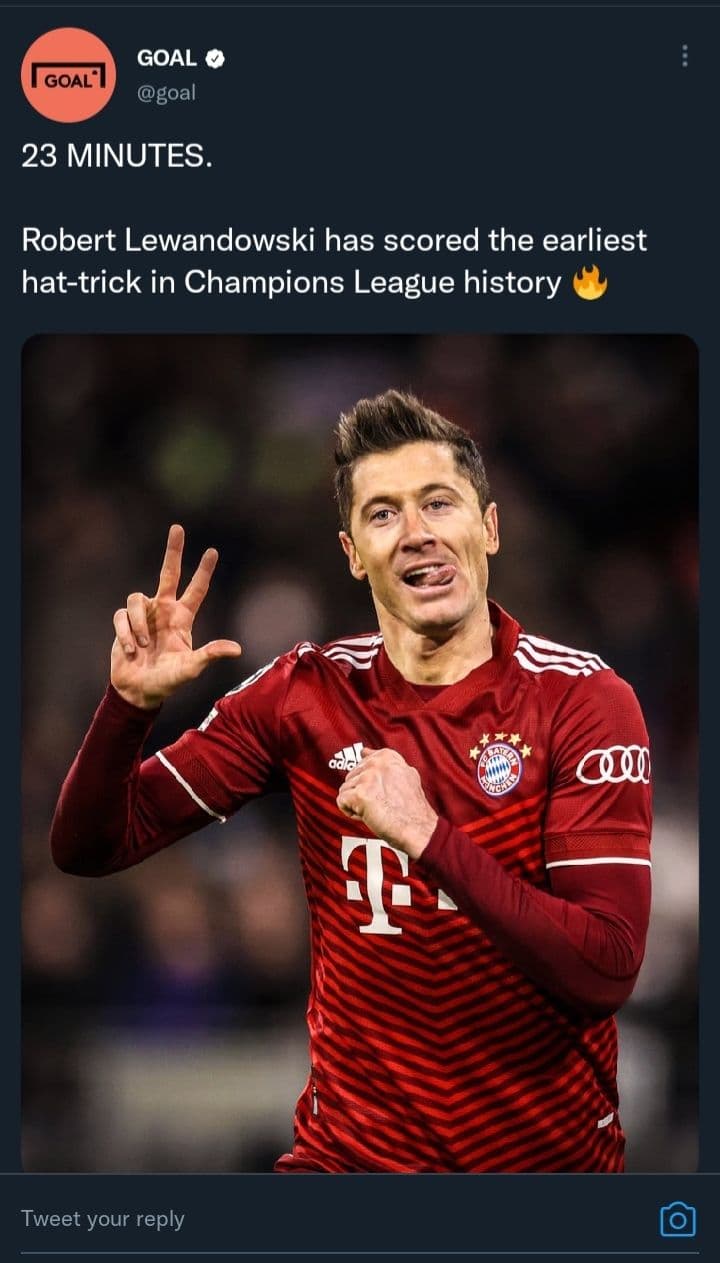The width and height of the screenshot is (720, 1263).
Task: Tap the 'Tweet your reply' field
Action: (300, 1218)
